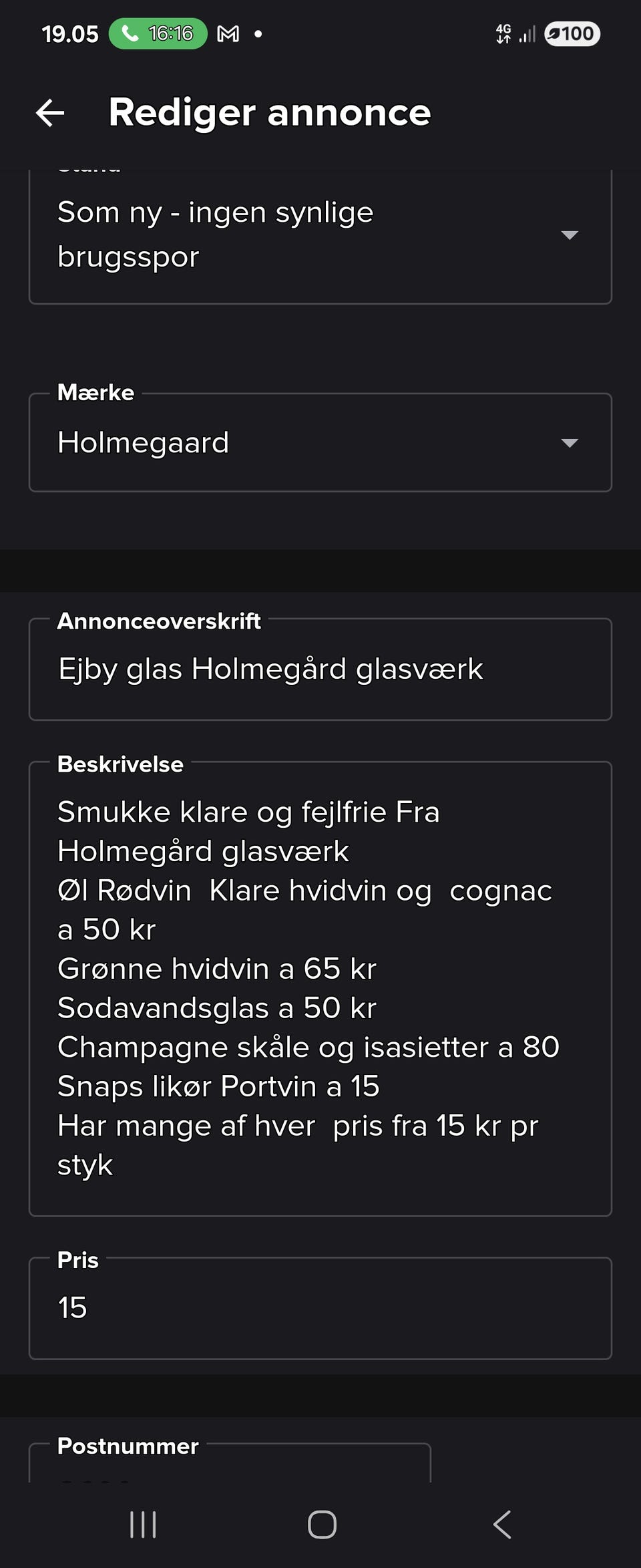Tap the home navigation button
This screenshot has width=641, height=1568.
322,1524
